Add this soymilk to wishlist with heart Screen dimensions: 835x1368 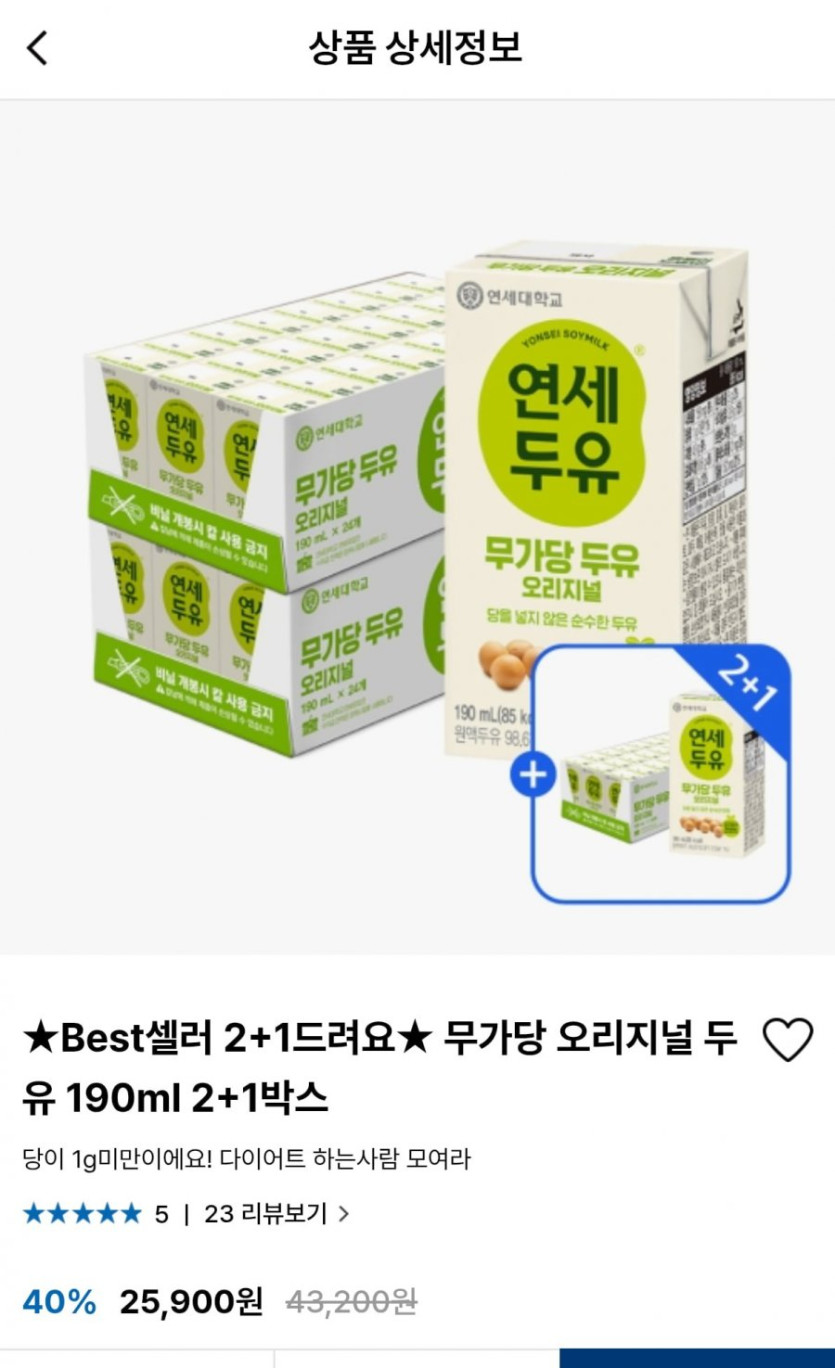point(788,1041)
